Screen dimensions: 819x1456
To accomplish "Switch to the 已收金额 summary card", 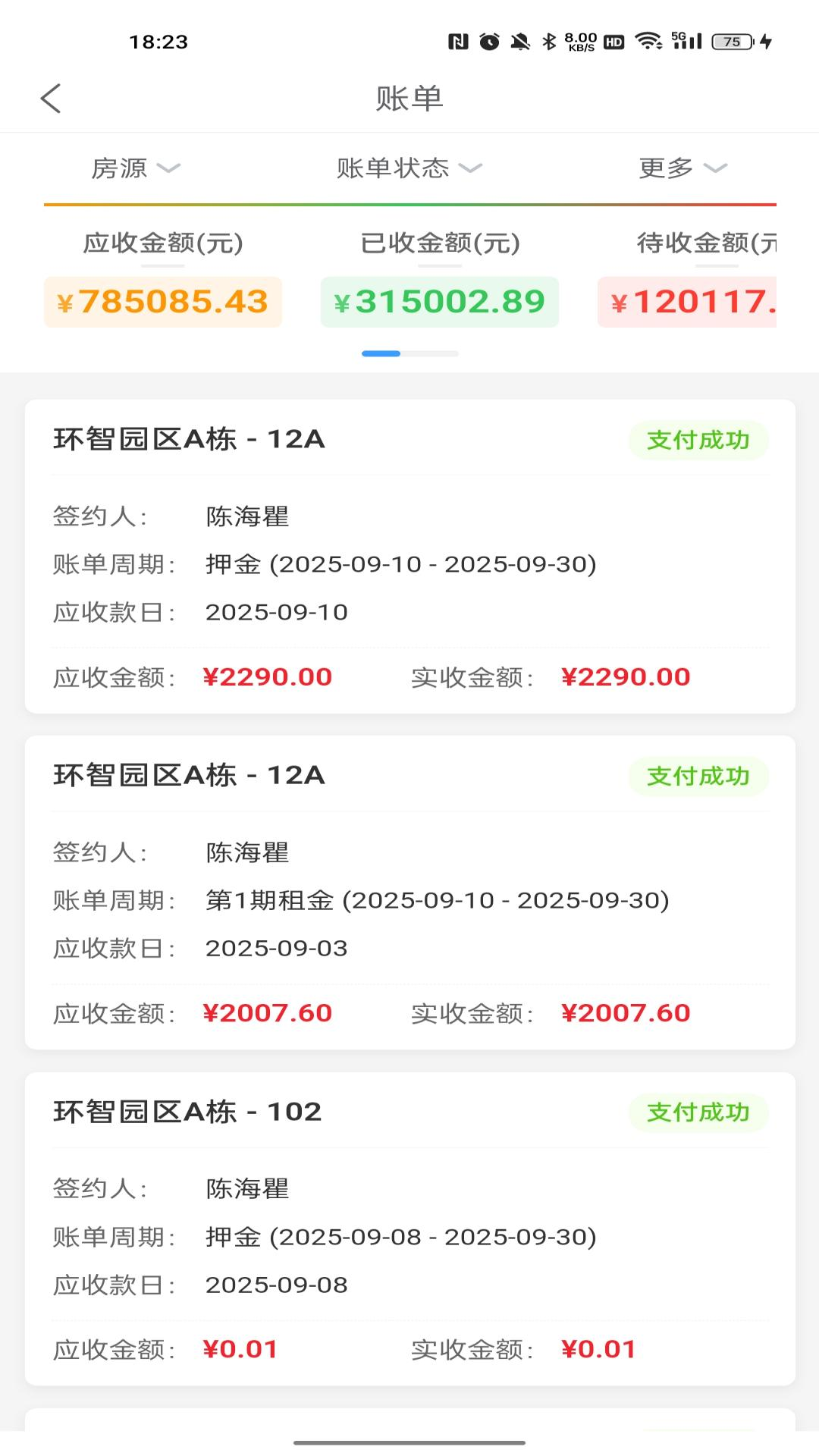I will point(440,300).
